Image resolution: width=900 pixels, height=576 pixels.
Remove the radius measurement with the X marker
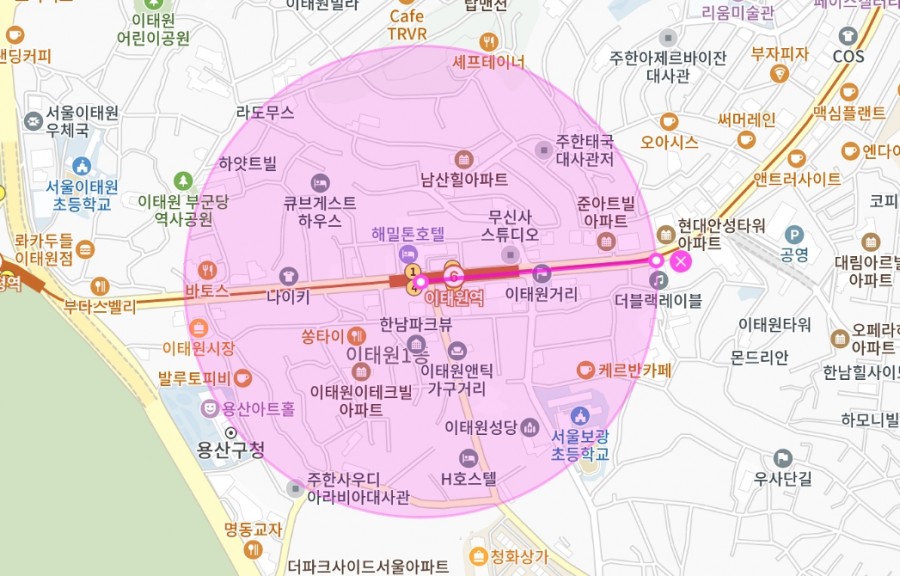point(681,262)
